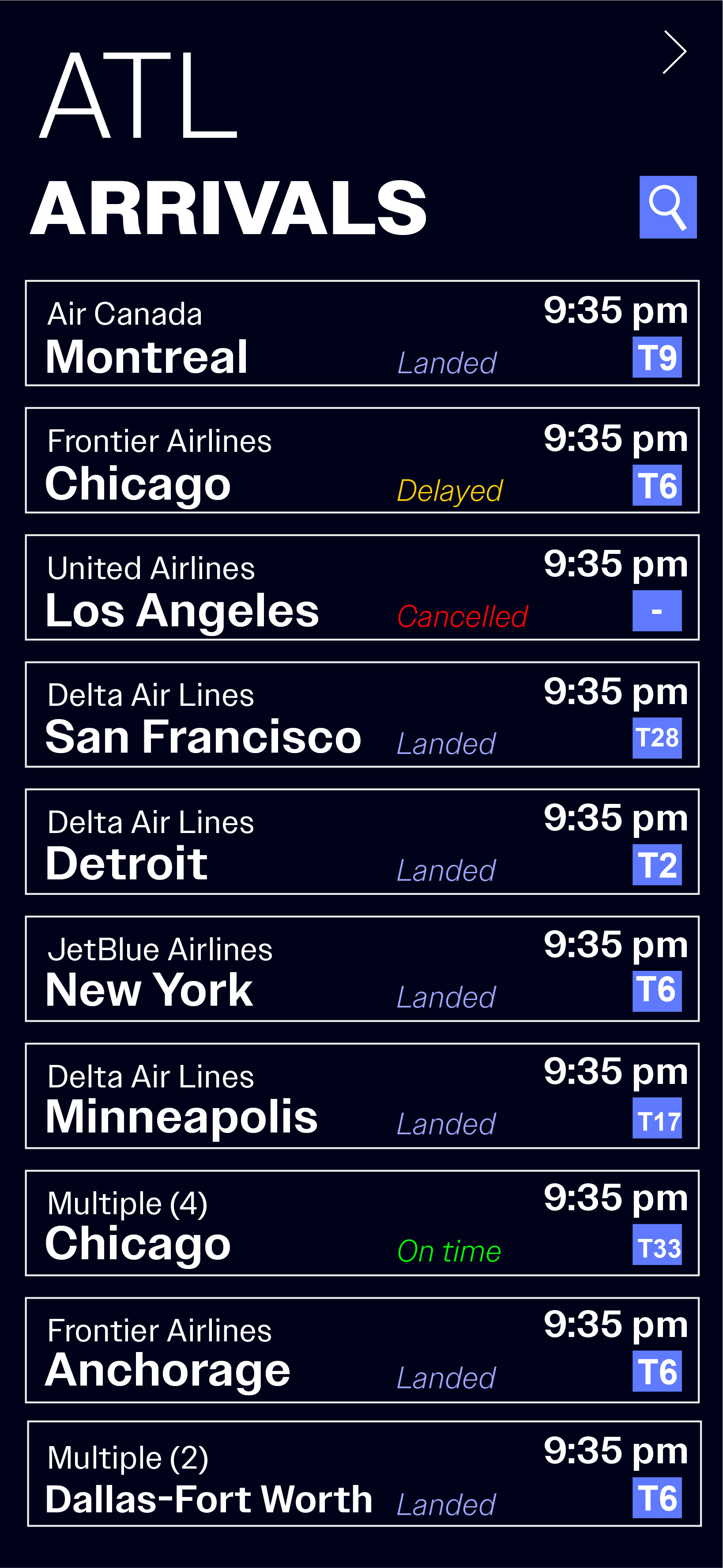Viewport: 723px width, 1568px height.
Task: Open the Delta Minneapolis arrival card
Action: (362, 1096)
